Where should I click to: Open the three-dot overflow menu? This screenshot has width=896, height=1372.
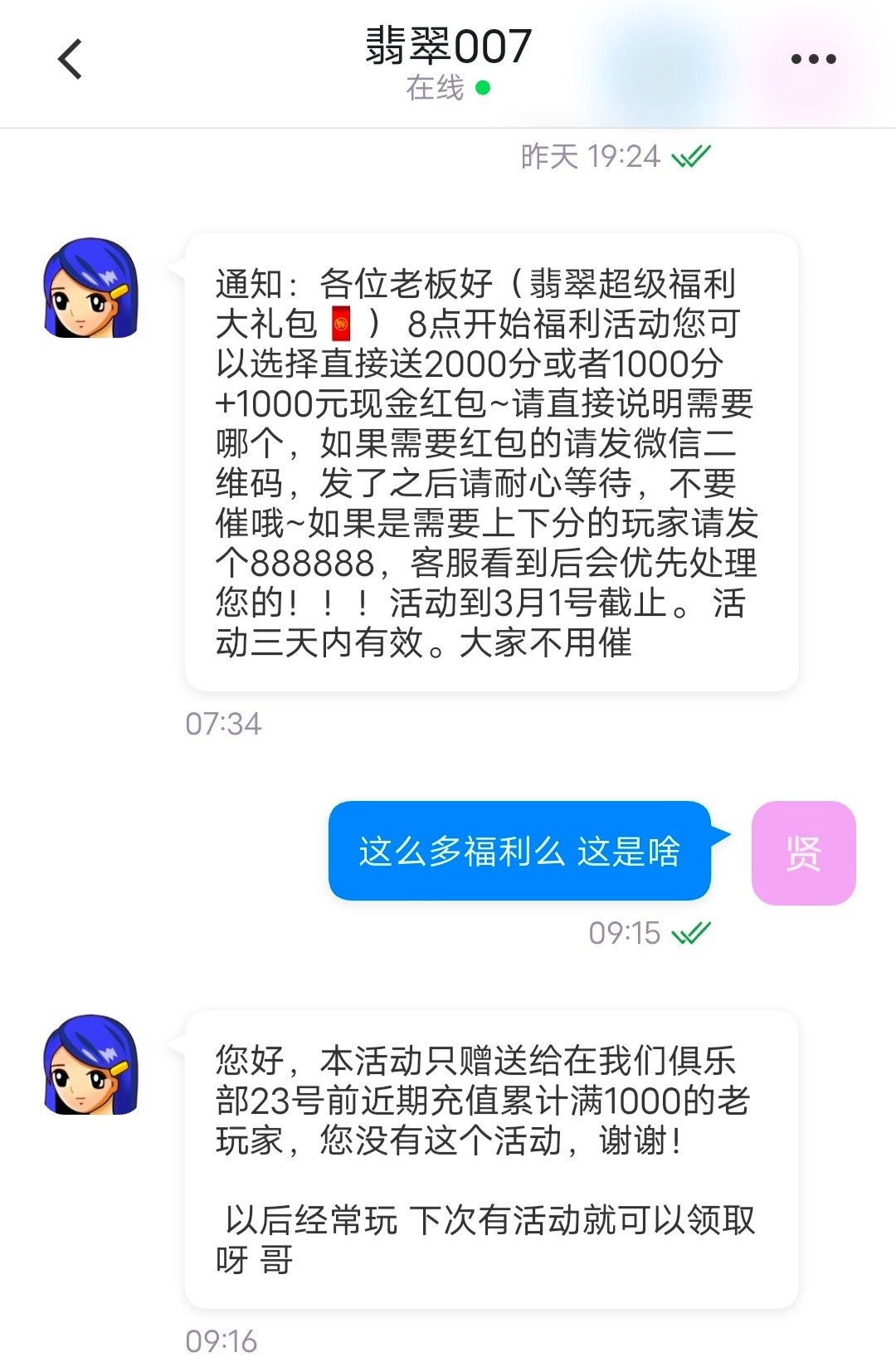point(812,59)
